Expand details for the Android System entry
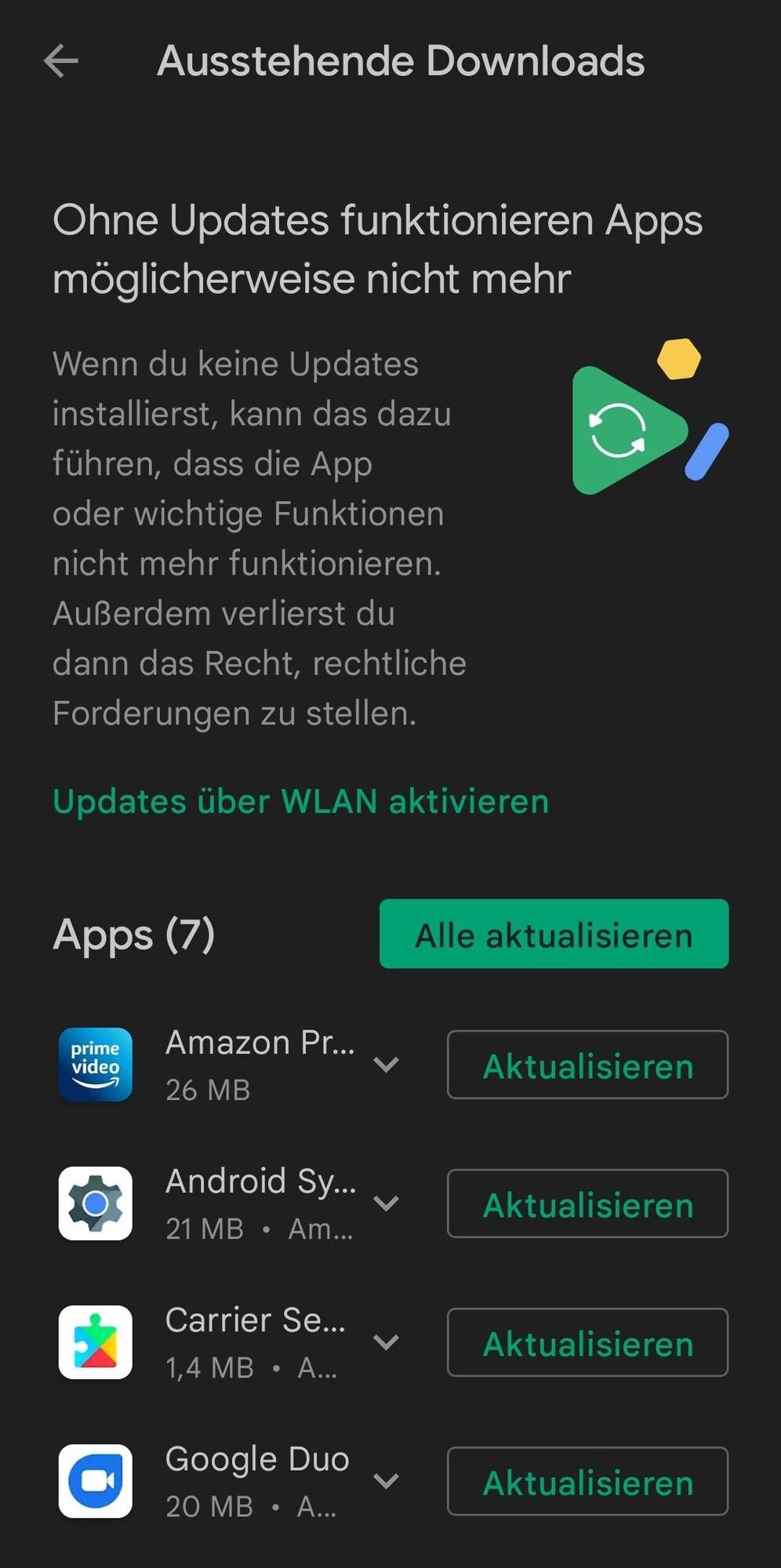 [x=386, y=1203]
